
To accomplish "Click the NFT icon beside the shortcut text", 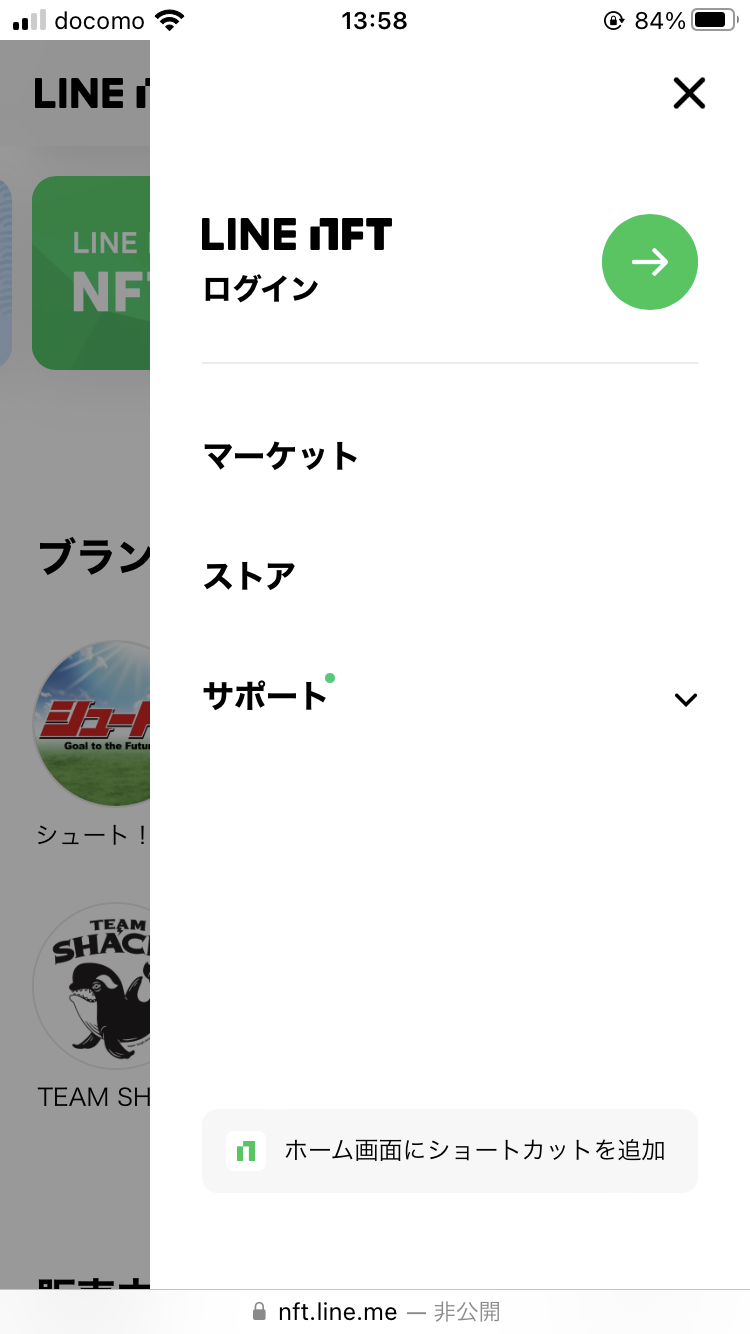I will 245,1151.
